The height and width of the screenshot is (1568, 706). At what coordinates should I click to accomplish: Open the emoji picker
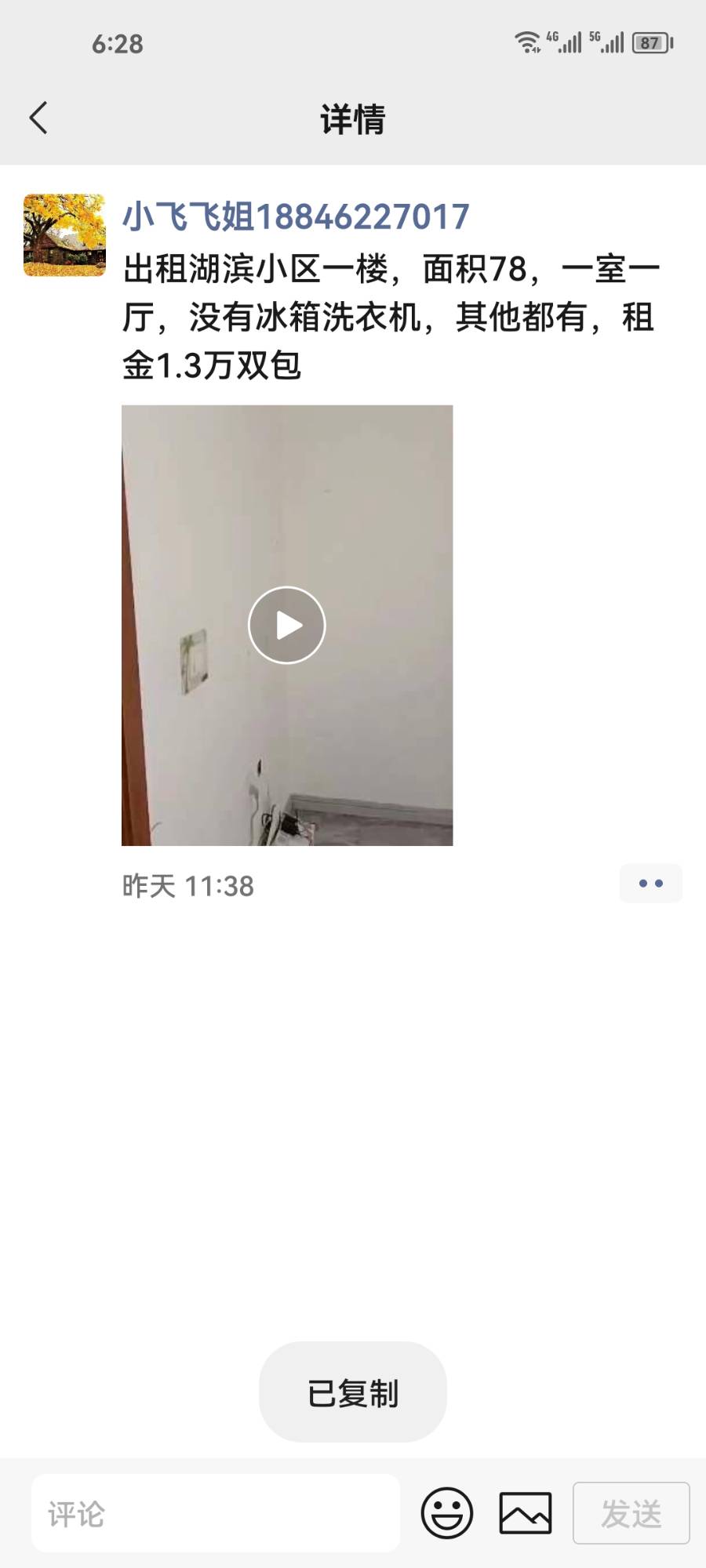coord(447,1513)
